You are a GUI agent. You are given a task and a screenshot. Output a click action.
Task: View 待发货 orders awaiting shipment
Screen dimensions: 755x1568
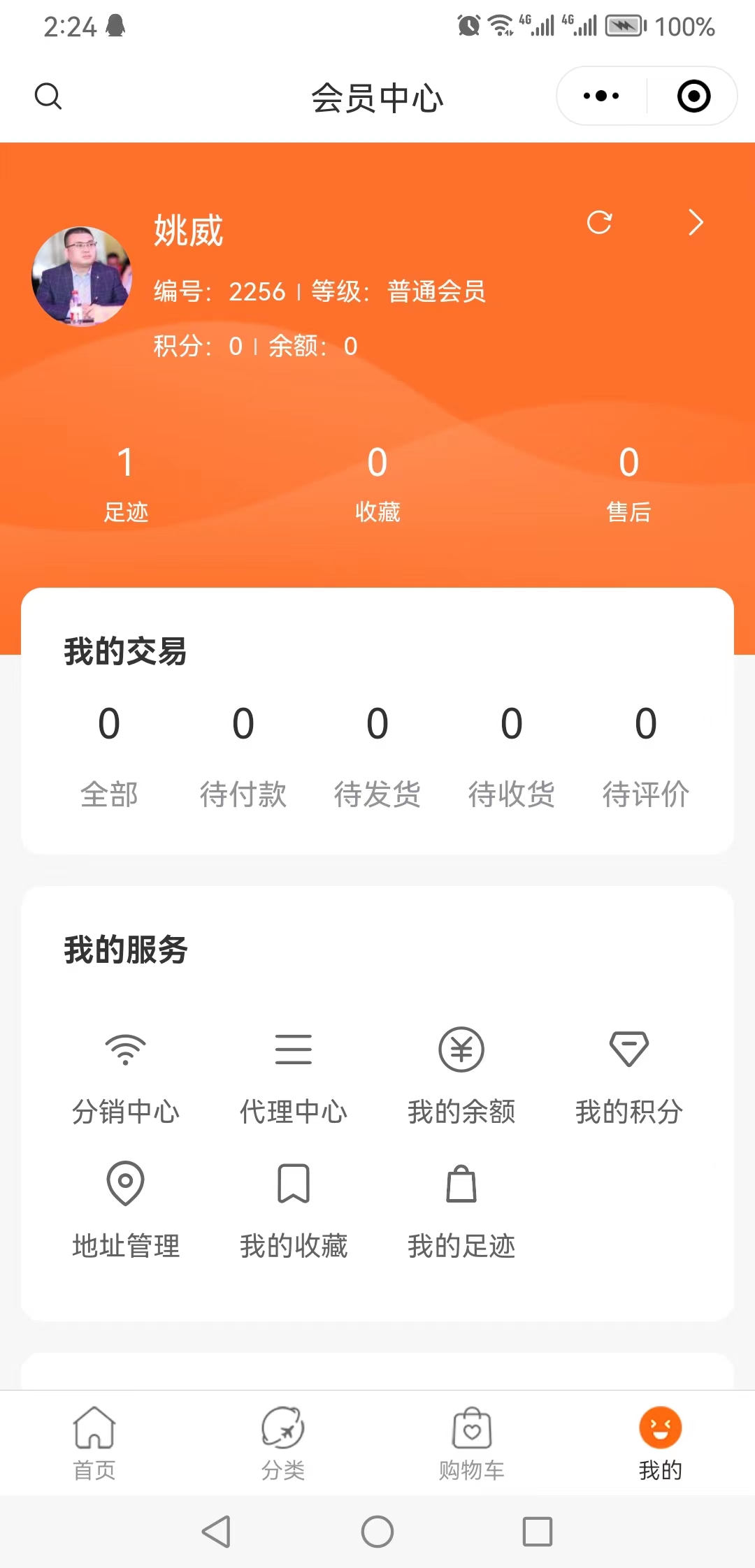click(x=377, y=756)
